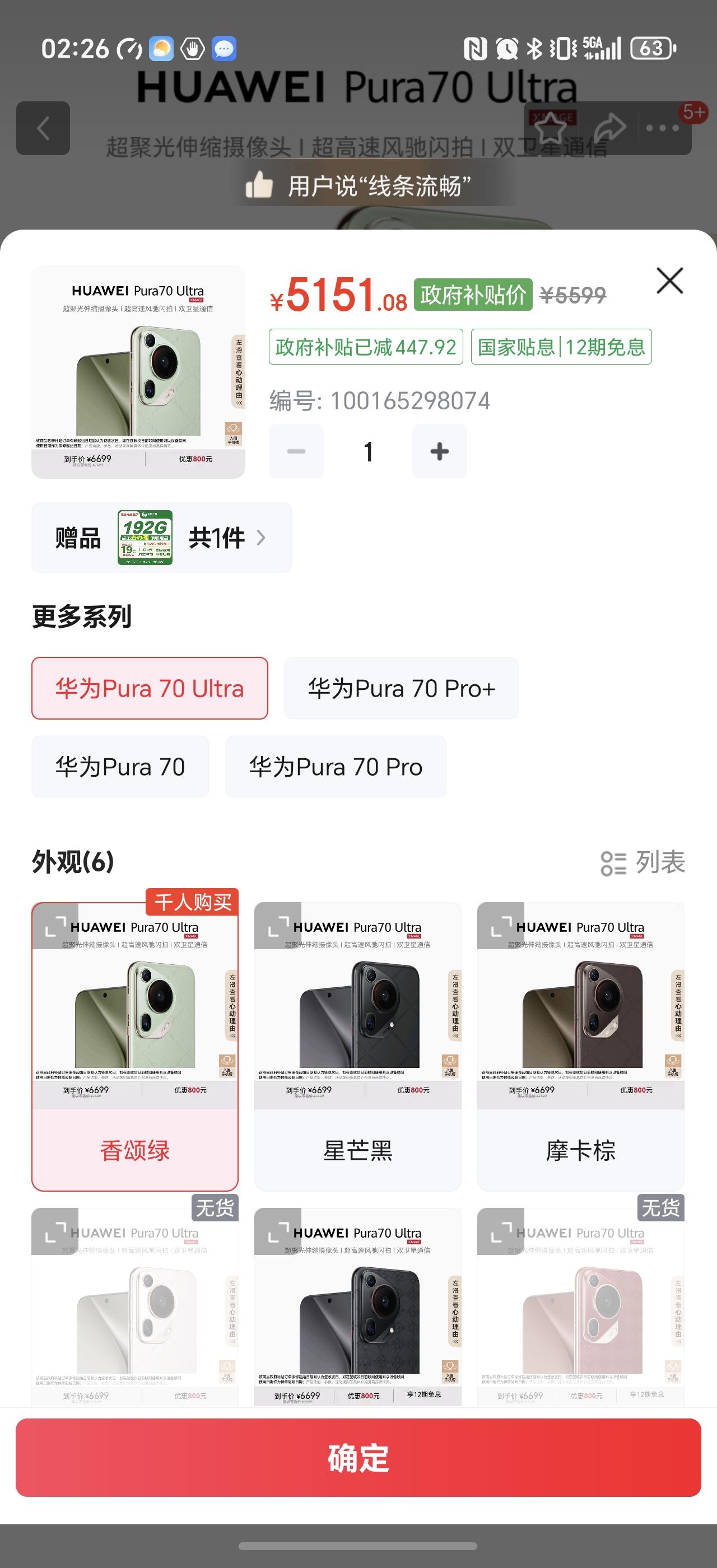
Task: Select the 香颂绿 color option
Action: tap(134, 1149)
